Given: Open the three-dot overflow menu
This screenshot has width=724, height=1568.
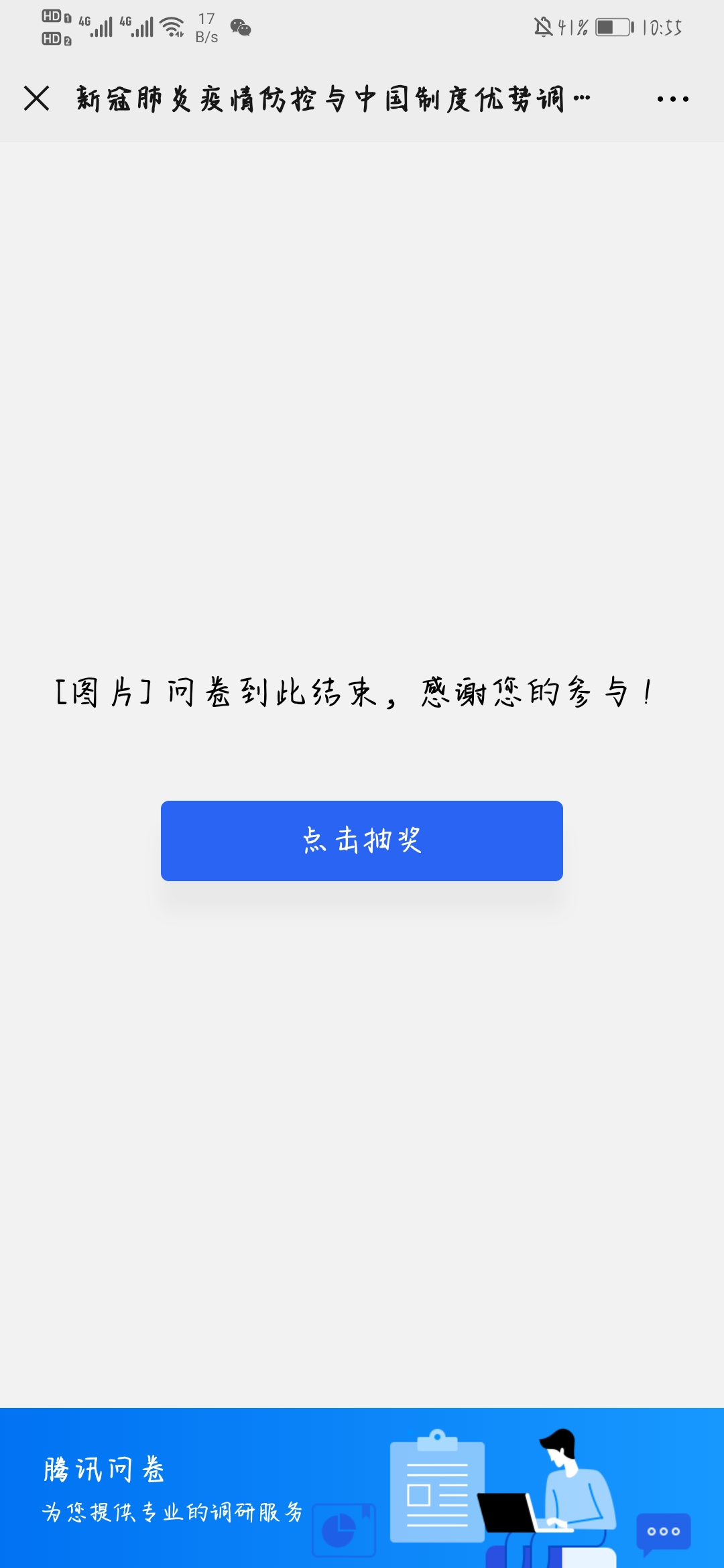Looking at the screenshot, I should pyautogui.click(x=672, y=99).
